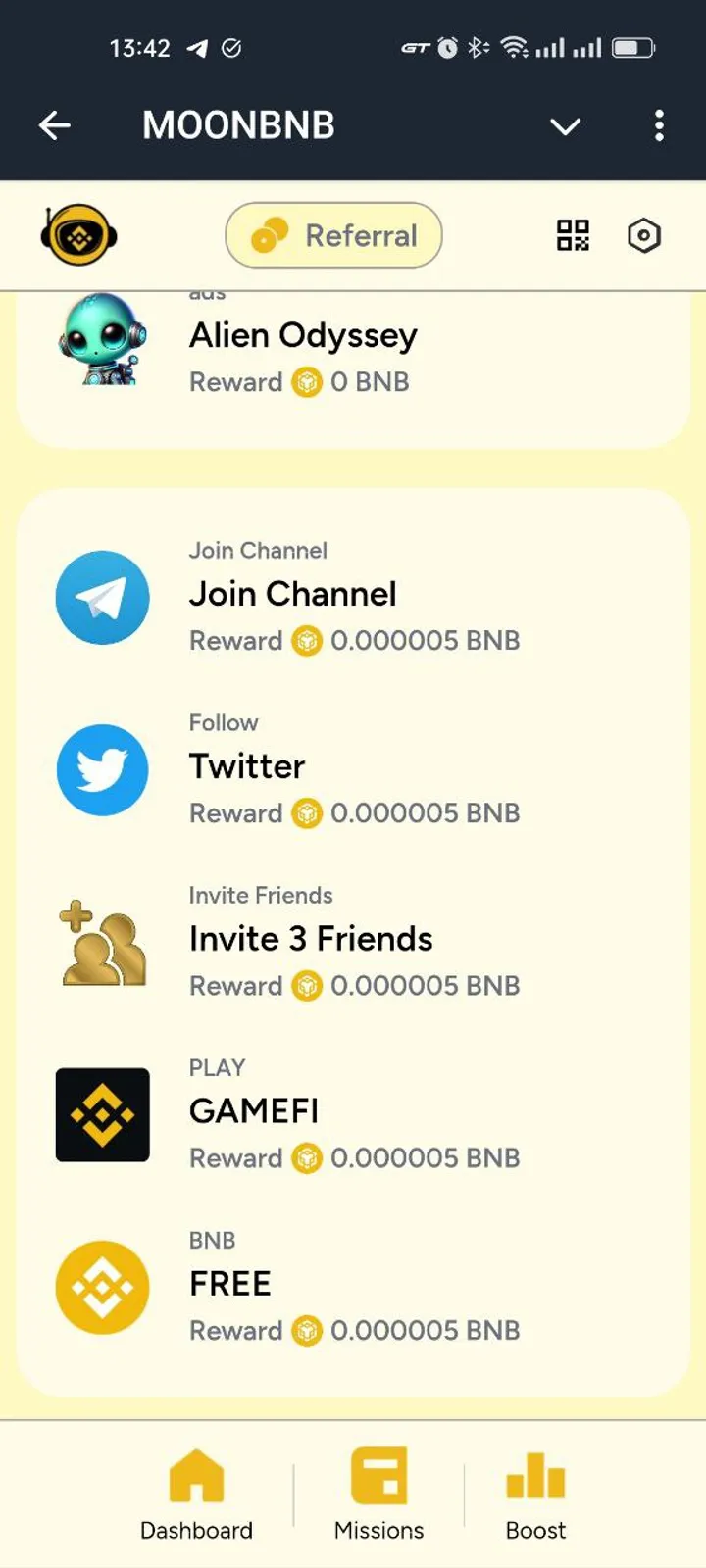
Task: Open the BNB FREE mission
Action: [x=229, y=1285]
